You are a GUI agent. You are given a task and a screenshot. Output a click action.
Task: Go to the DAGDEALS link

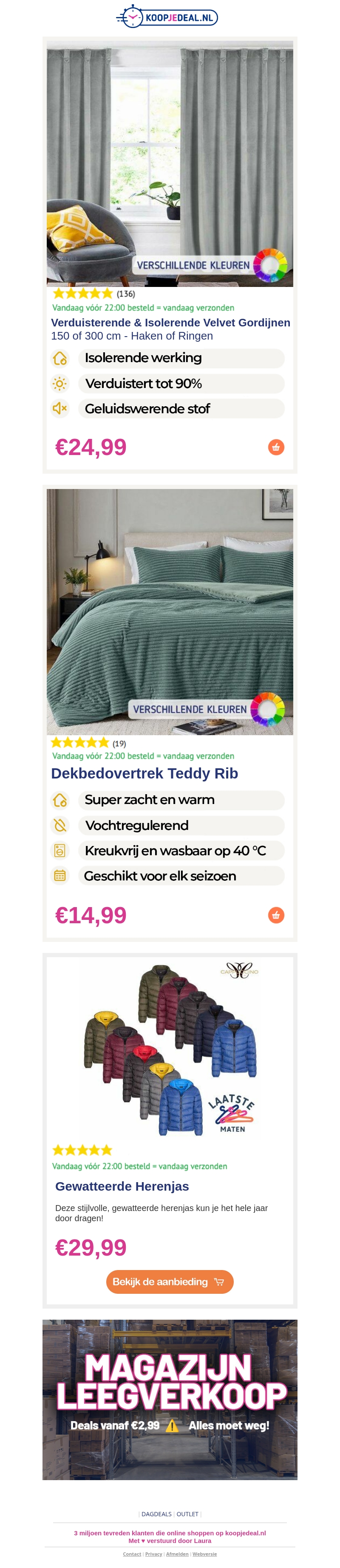pos(156,1514)
